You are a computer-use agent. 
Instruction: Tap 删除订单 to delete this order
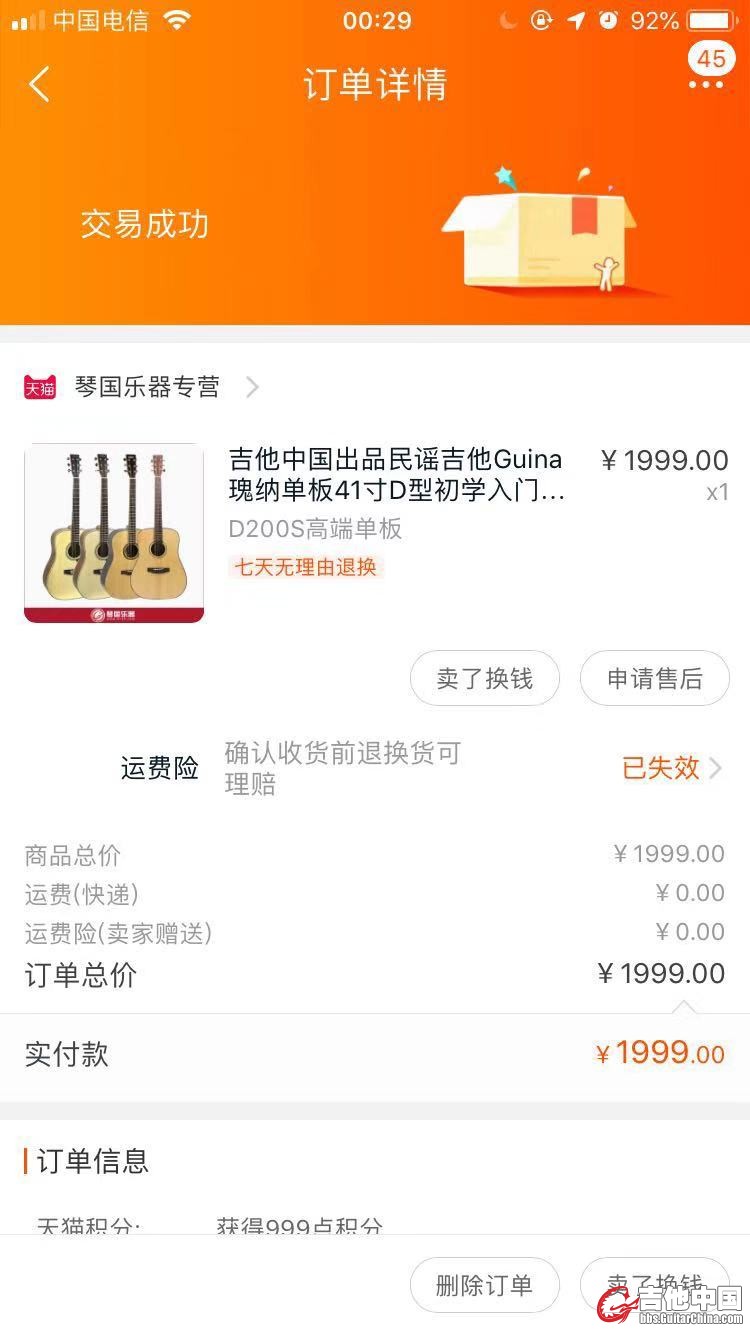pos(485,1285)
